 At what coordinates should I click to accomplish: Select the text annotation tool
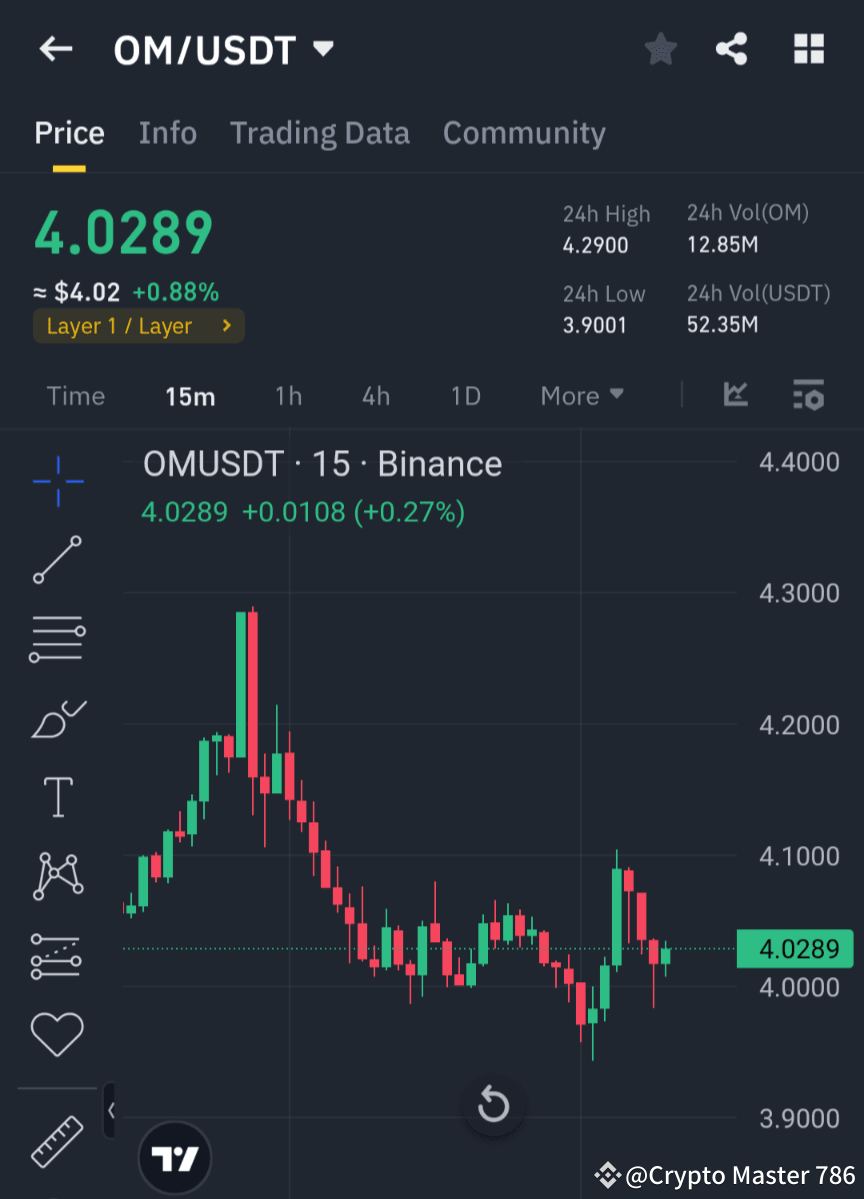[x=57, y=797]
